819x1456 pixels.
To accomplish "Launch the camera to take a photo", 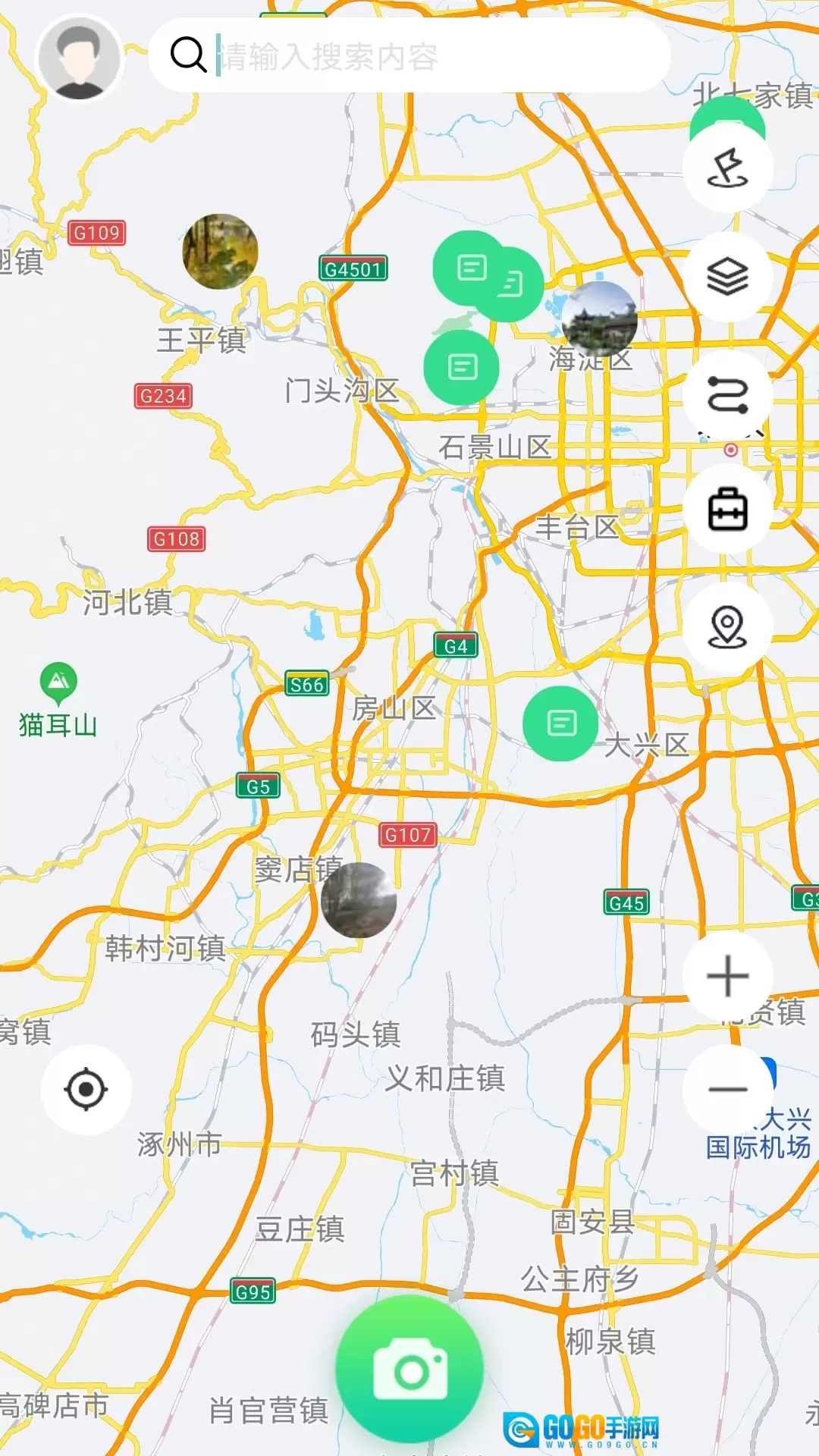I will (409, 1370).
